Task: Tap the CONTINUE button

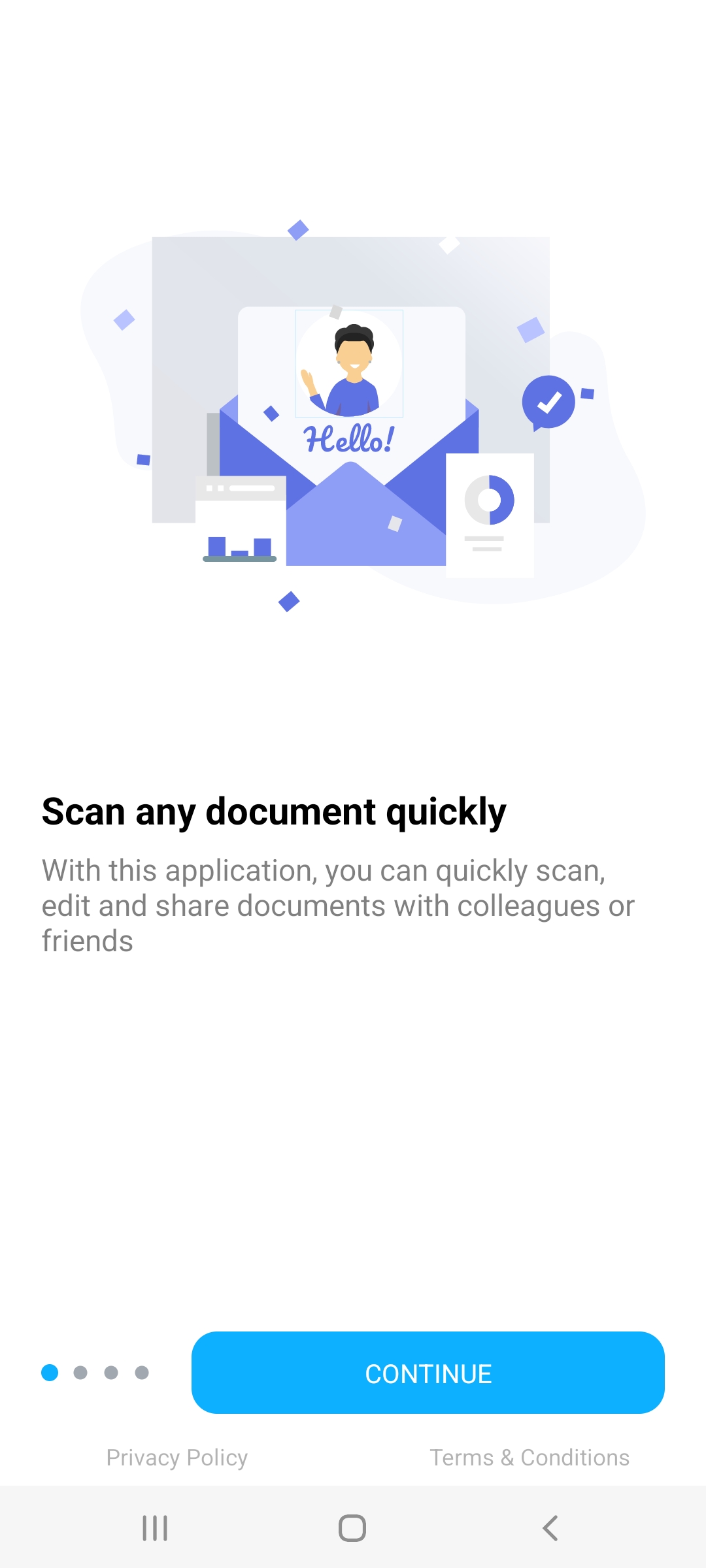Action: 428,1373
